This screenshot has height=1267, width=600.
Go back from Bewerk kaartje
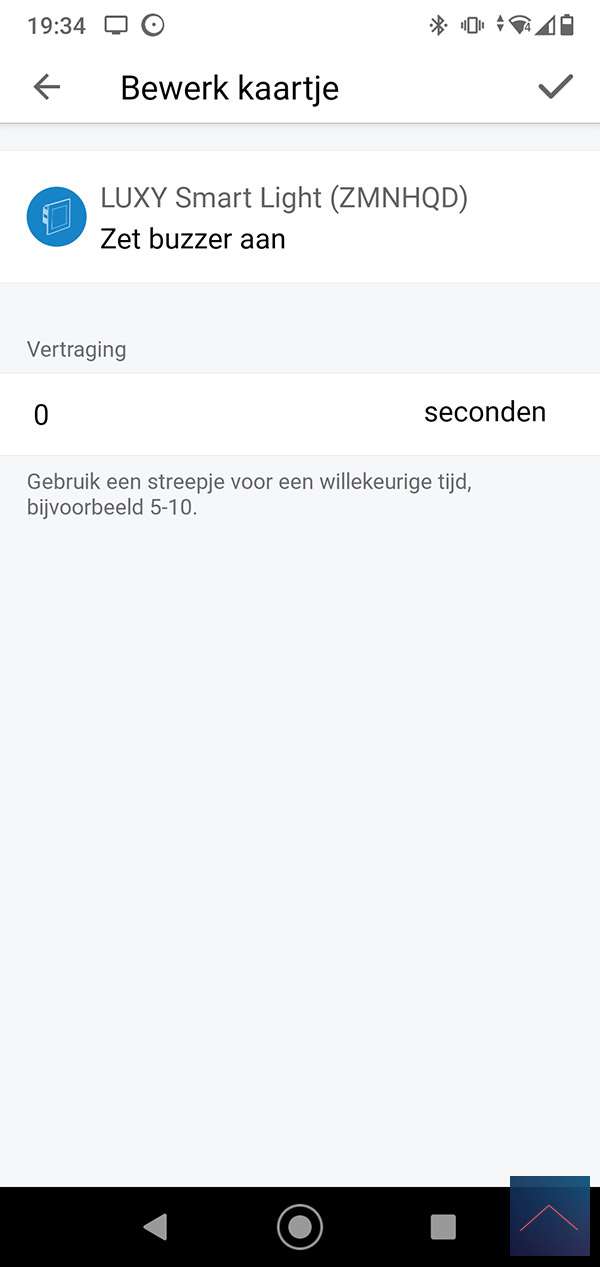(x=47, y=87)
